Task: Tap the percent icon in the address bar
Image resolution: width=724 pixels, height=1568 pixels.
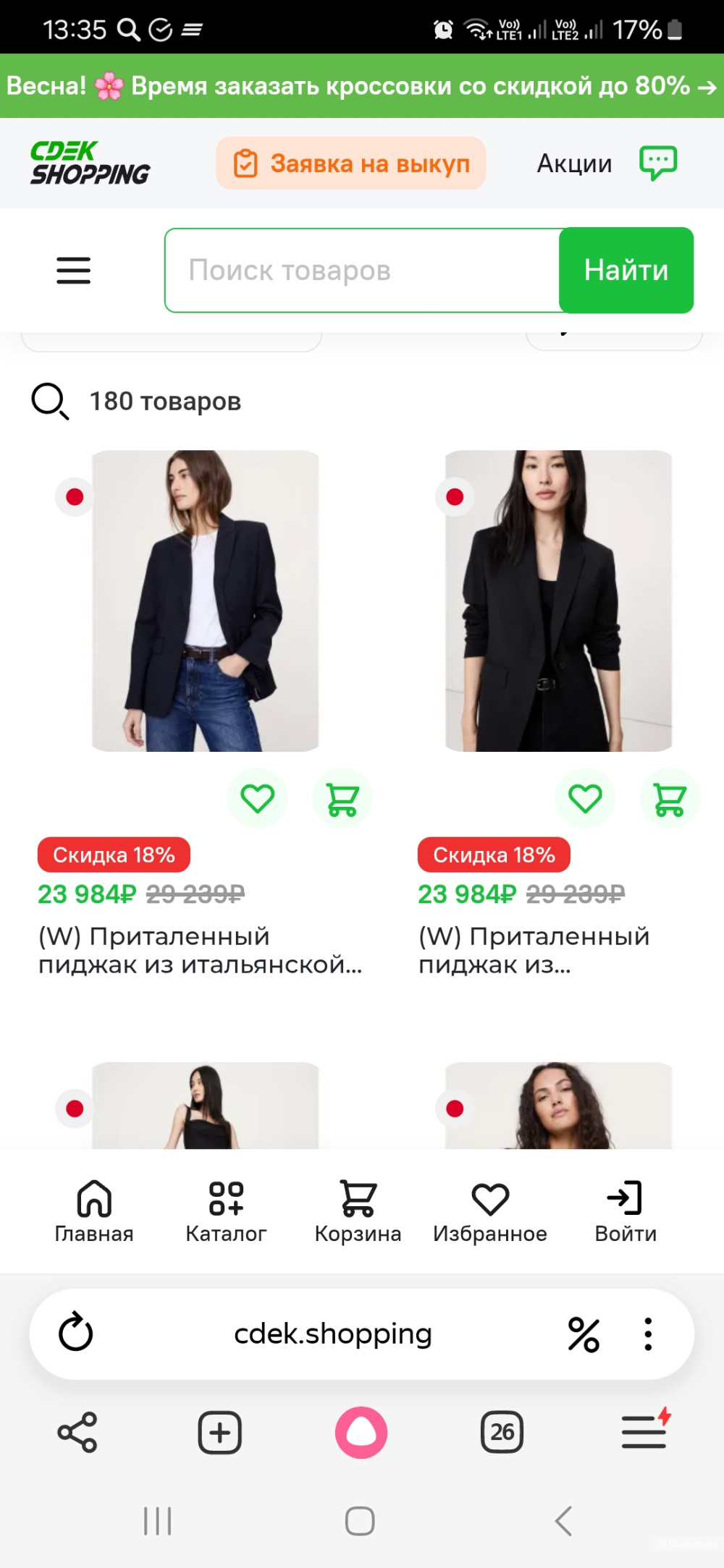Action: [x=584, y=1334]
